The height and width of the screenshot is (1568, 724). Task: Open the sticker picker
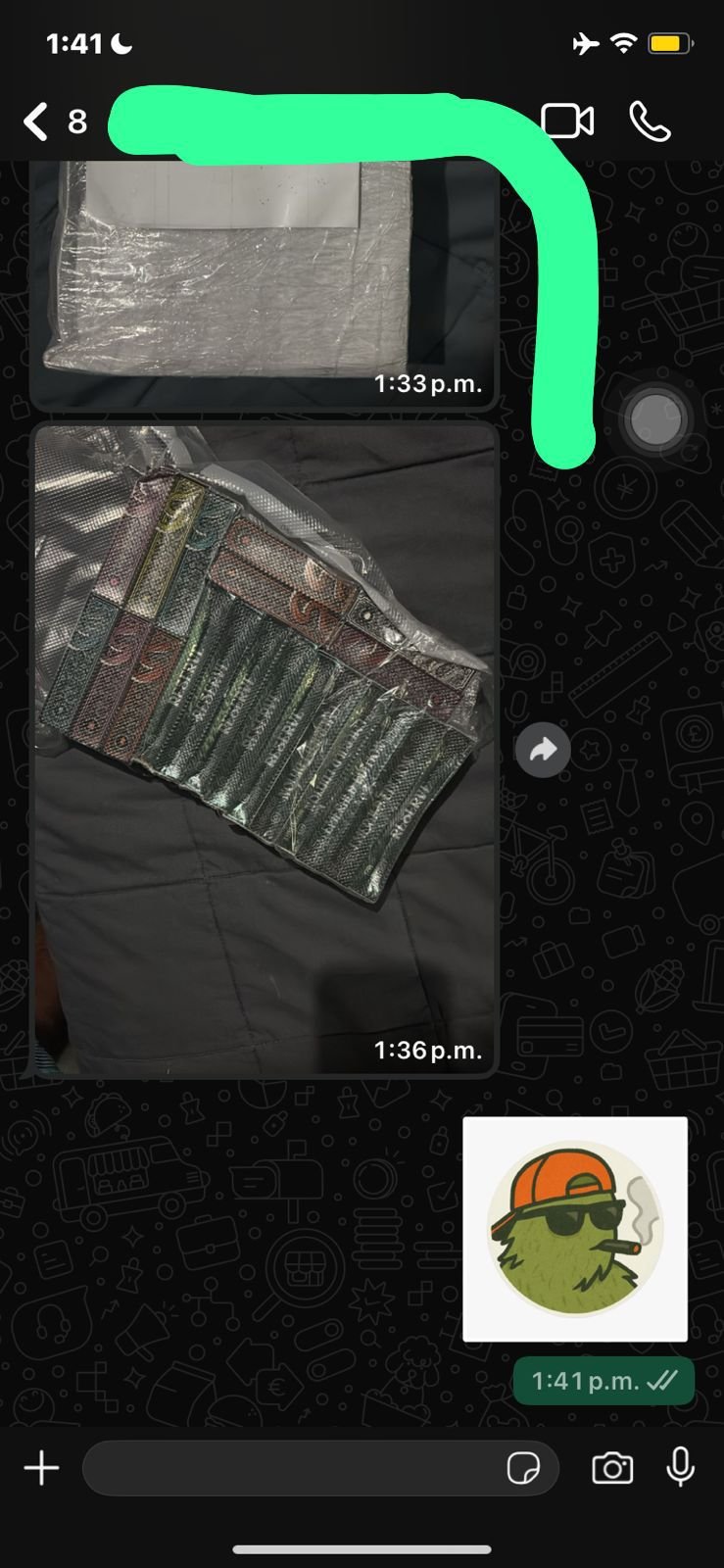click(523, 1468)
